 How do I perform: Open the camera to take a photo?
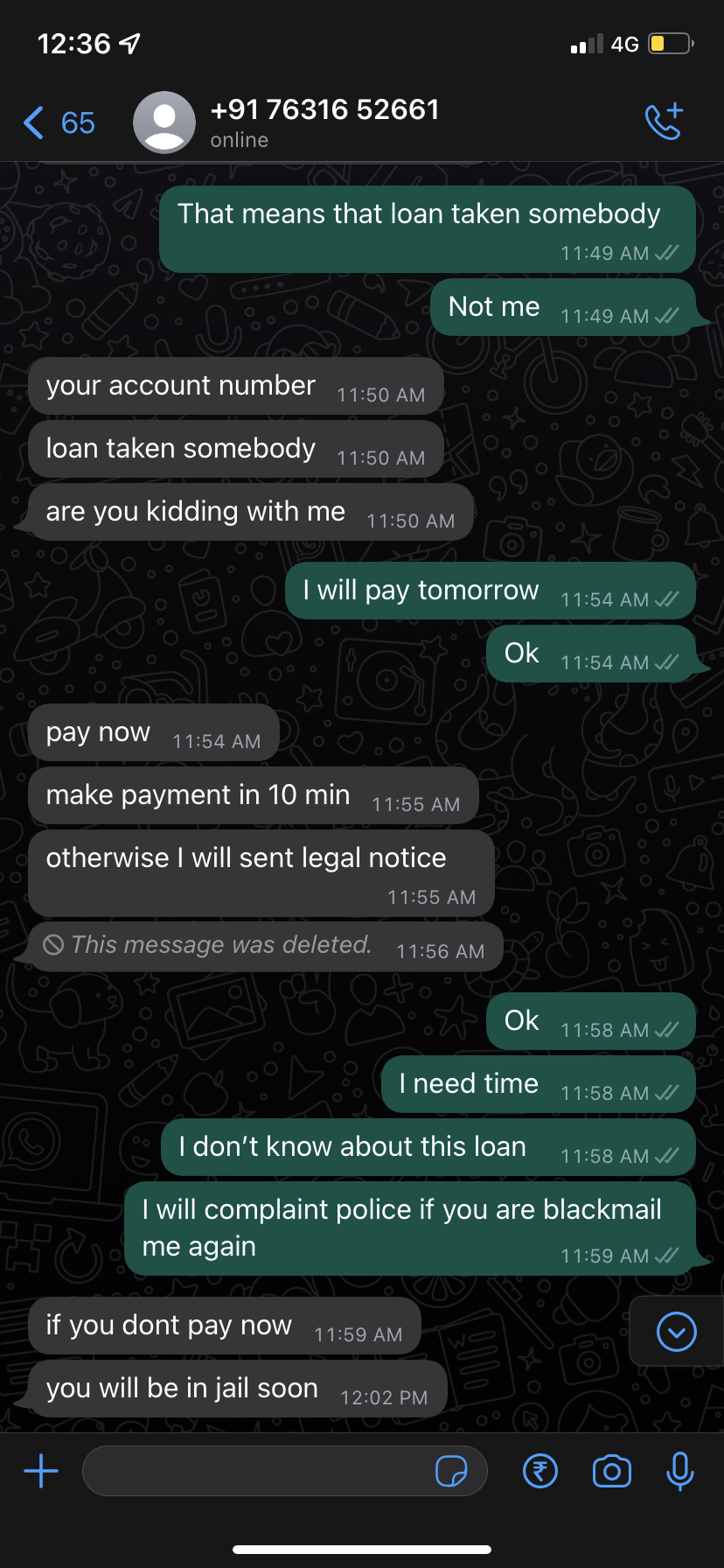[x=611, y=1471]
